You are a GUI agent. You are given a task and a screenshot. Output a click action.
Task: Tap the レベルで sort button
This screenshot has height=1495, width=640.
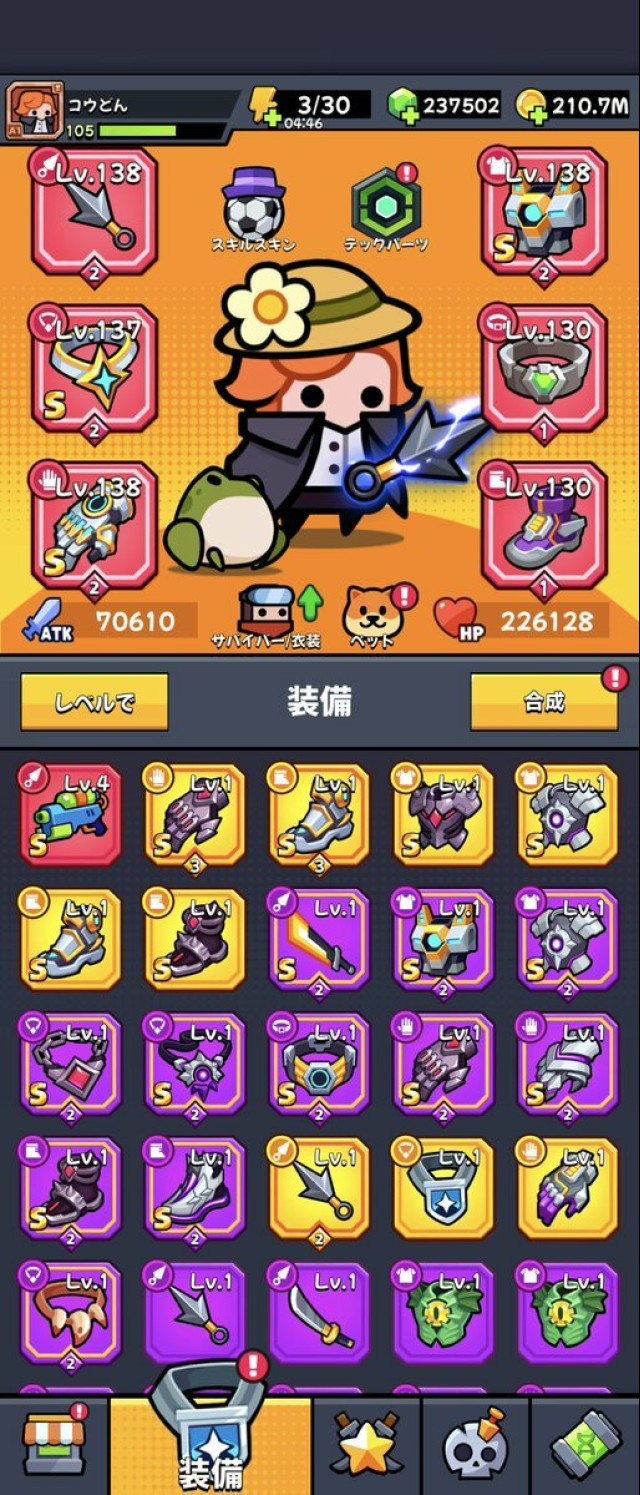point(94,702)
